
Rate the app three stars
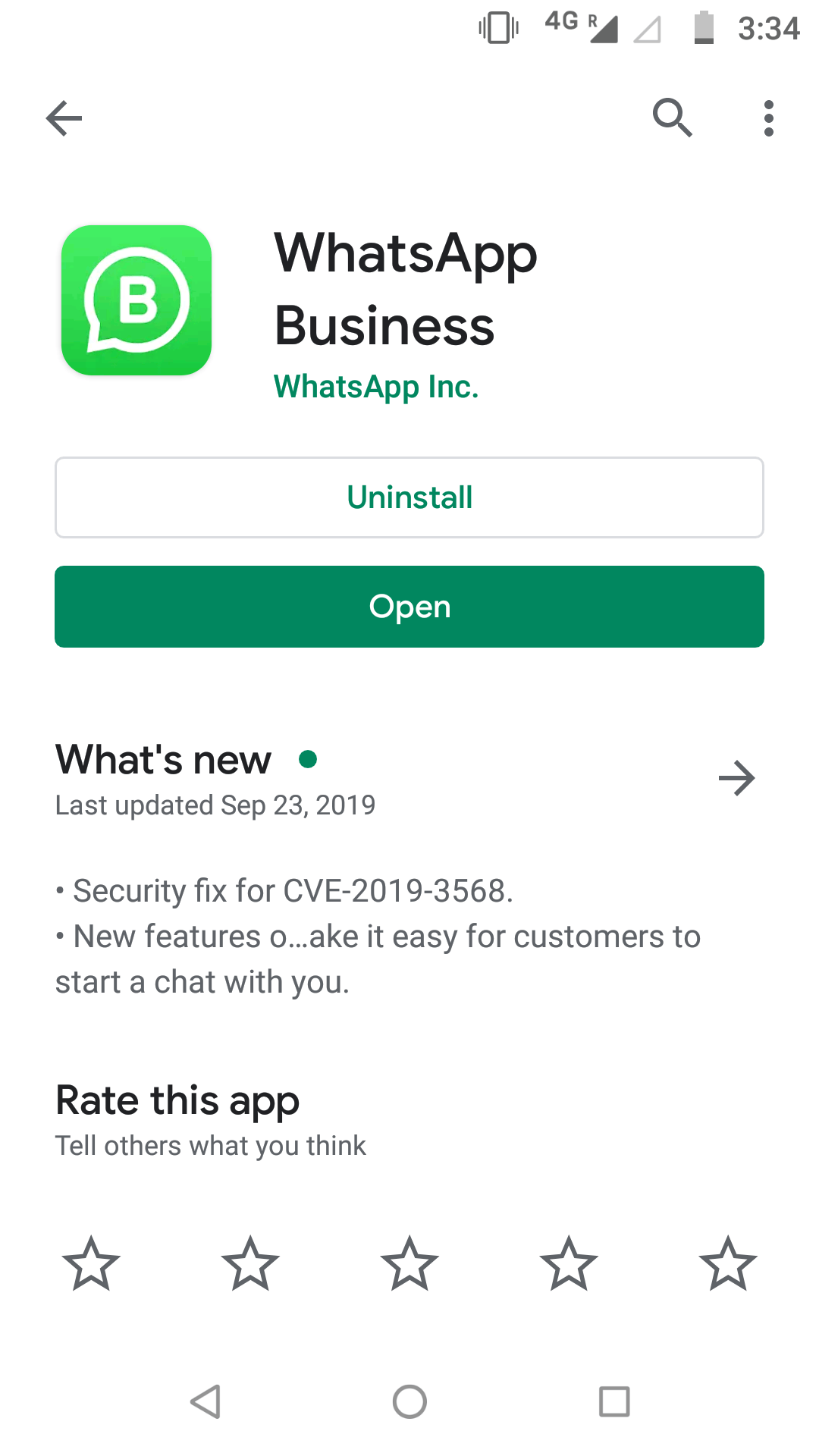coord(409,1263)
